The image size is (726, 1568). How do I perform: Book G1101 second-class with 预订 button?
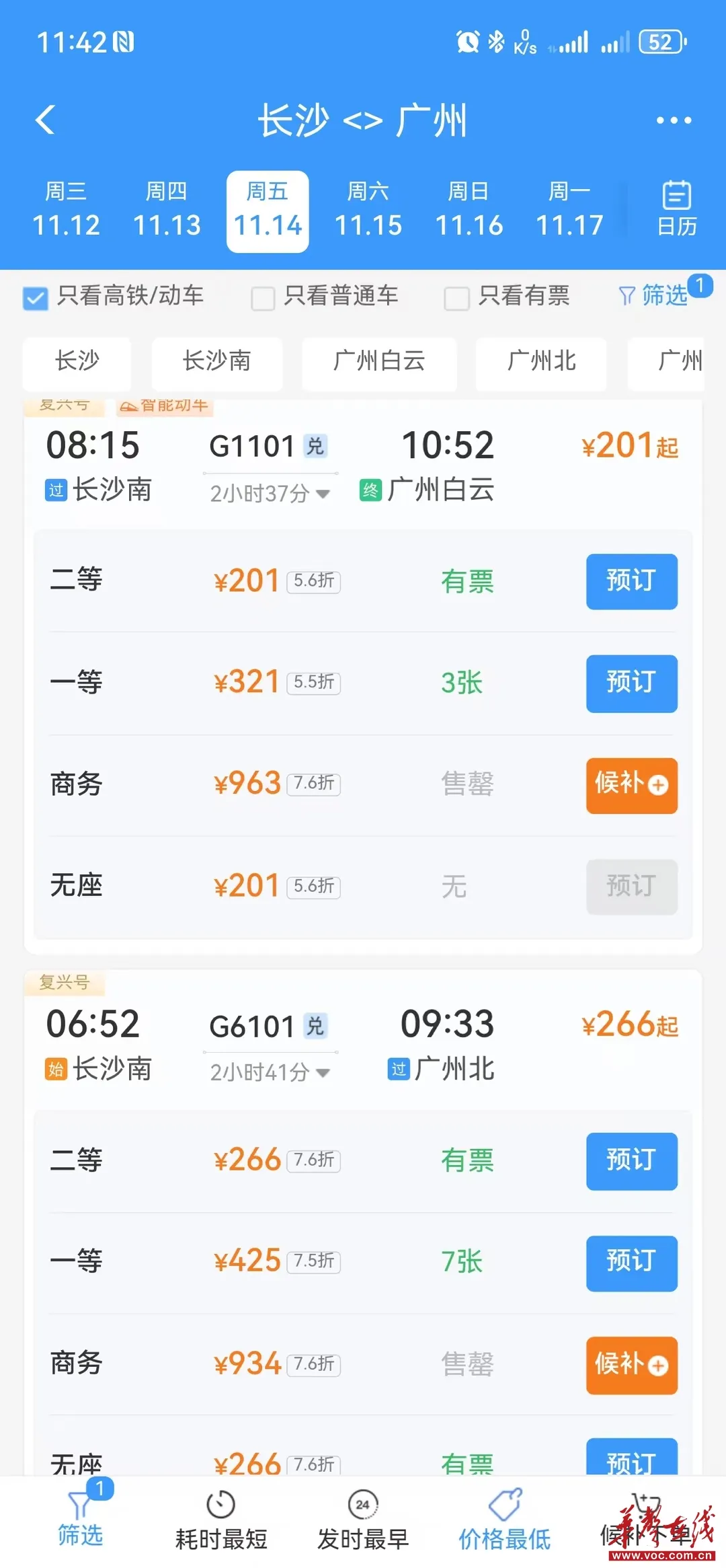click(x=631, y=583)
